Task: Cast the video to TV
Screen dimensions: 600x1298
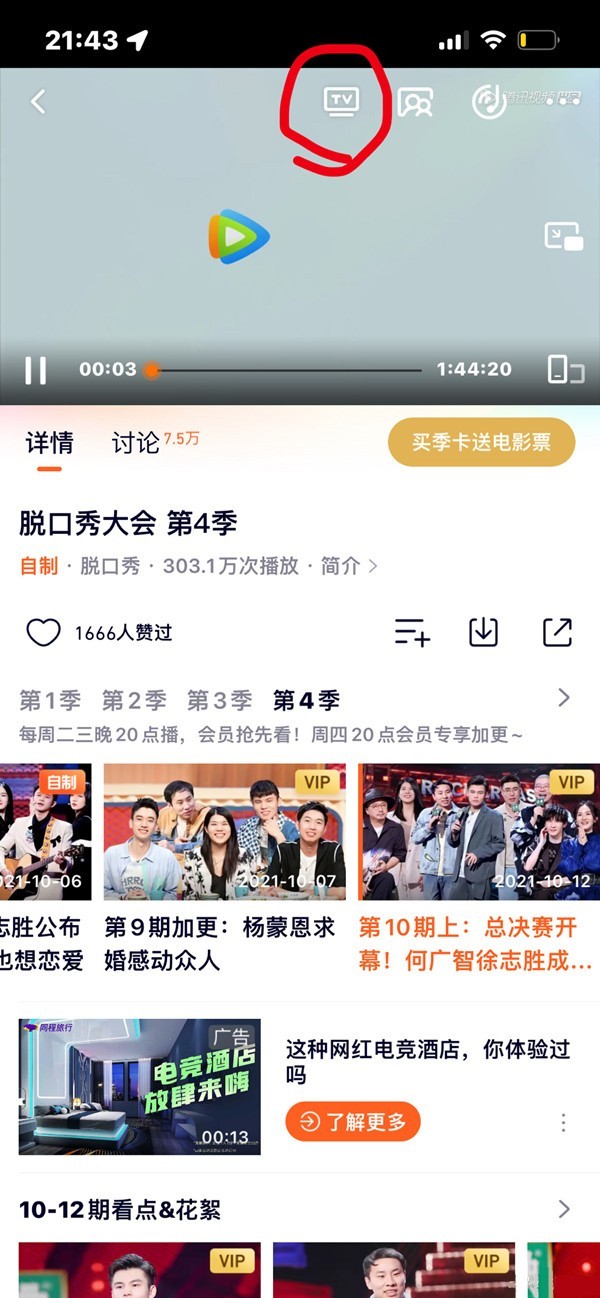Action: coord(341,101)
